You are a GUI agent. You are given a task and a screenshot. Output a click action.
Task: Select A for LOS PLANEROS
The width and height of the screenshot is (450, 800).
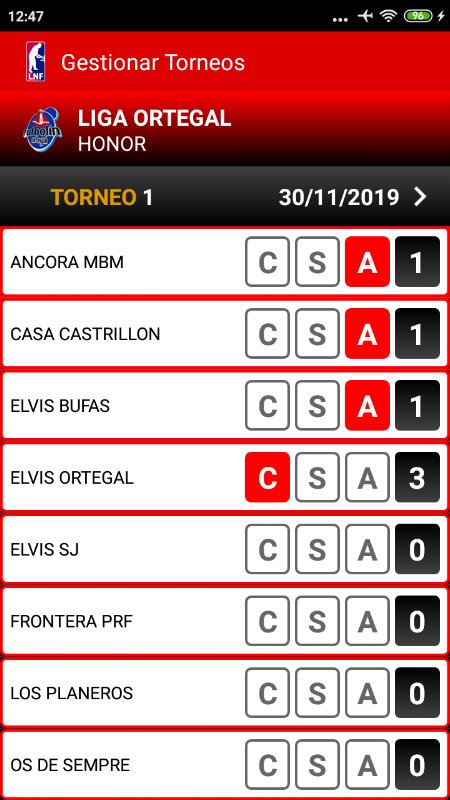367,693
